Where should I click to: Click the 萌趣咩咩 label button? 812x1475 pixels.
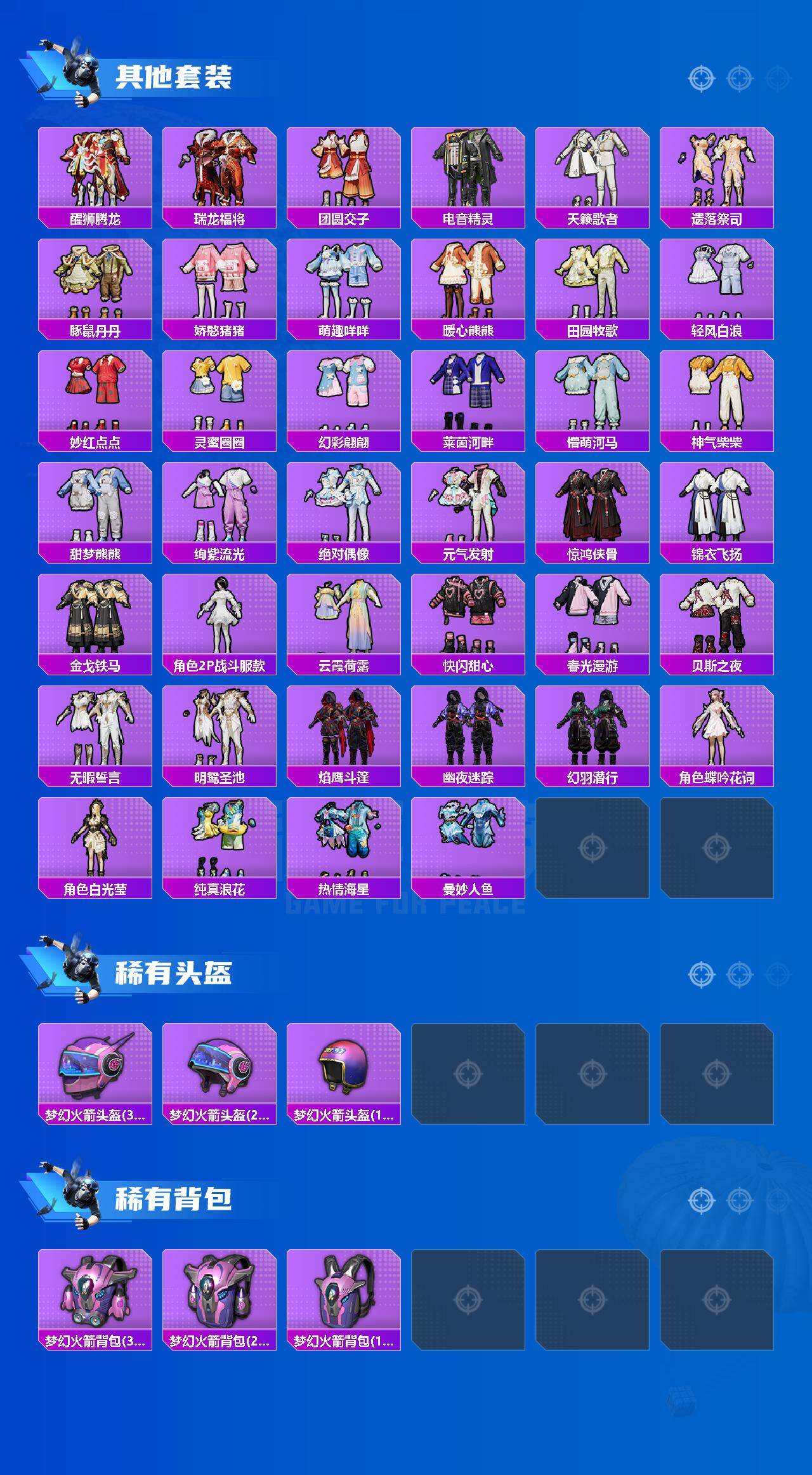[x=343, y=329]
